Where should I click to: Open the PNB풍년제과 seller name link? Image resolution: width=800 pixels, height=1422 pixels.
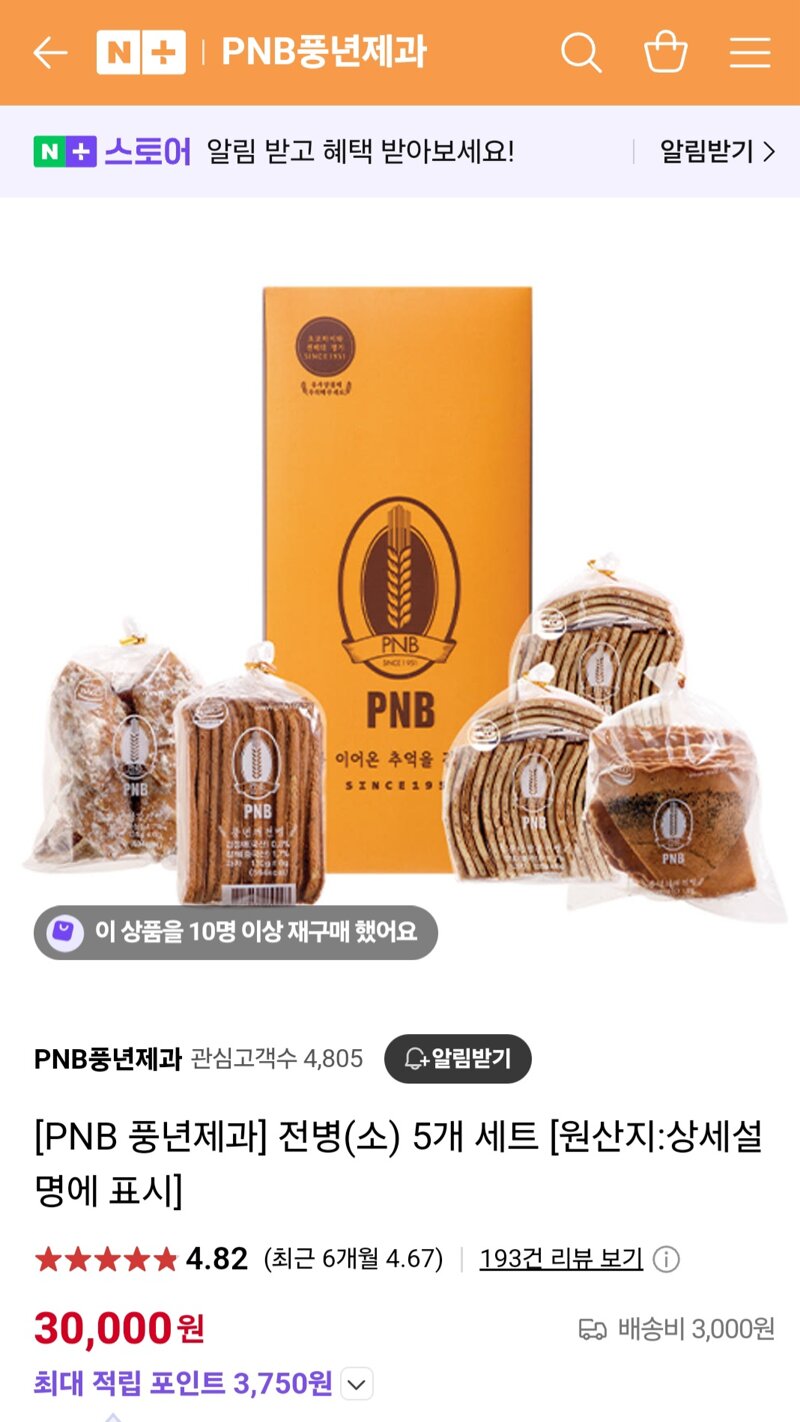tap(108, 1059)
